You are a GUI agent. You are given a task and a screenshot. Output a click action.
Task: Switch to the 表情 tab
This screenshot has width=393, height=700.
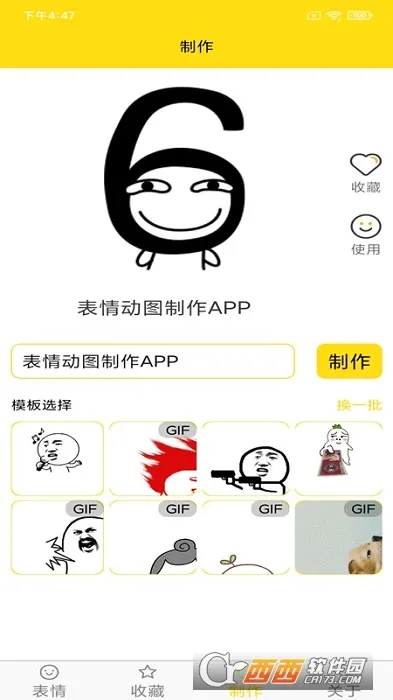[x=49, y=681]
